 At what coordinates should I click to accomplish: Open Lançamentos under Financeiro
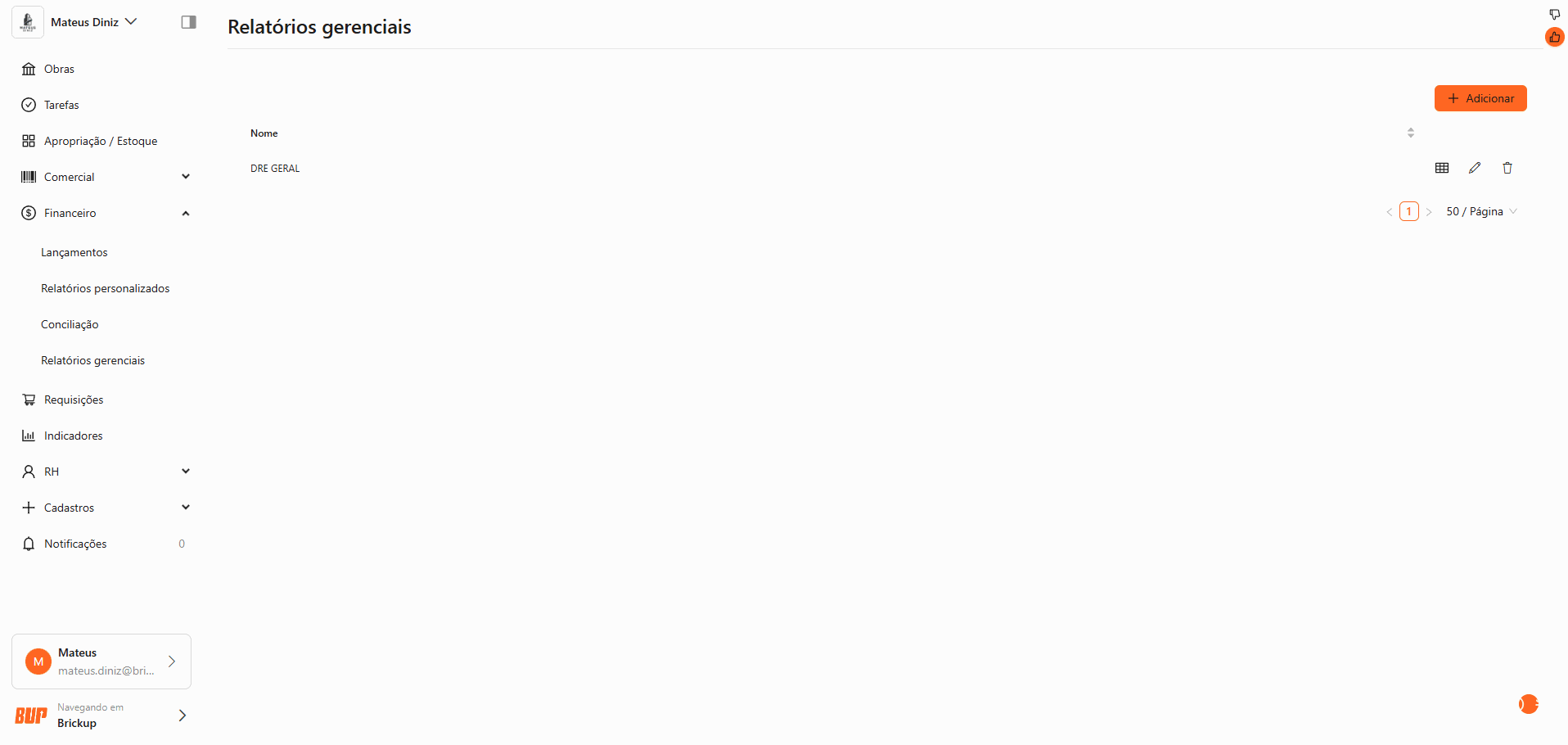(74, 252)
